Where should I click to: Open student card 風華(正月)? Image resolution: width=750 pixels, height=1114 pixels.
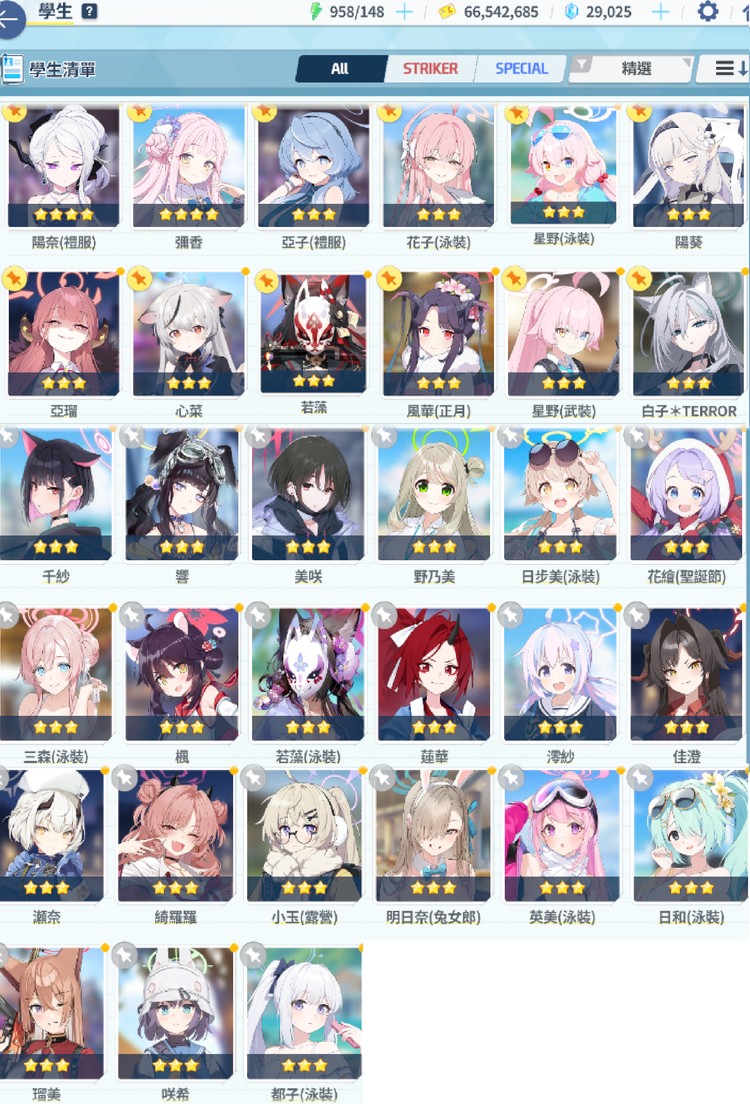pos(438,335)
